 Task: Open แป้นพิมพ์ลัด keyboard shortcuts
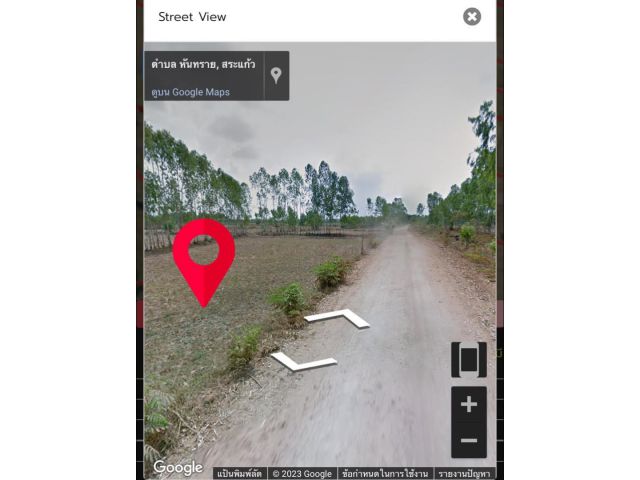[x=240, y=473]
